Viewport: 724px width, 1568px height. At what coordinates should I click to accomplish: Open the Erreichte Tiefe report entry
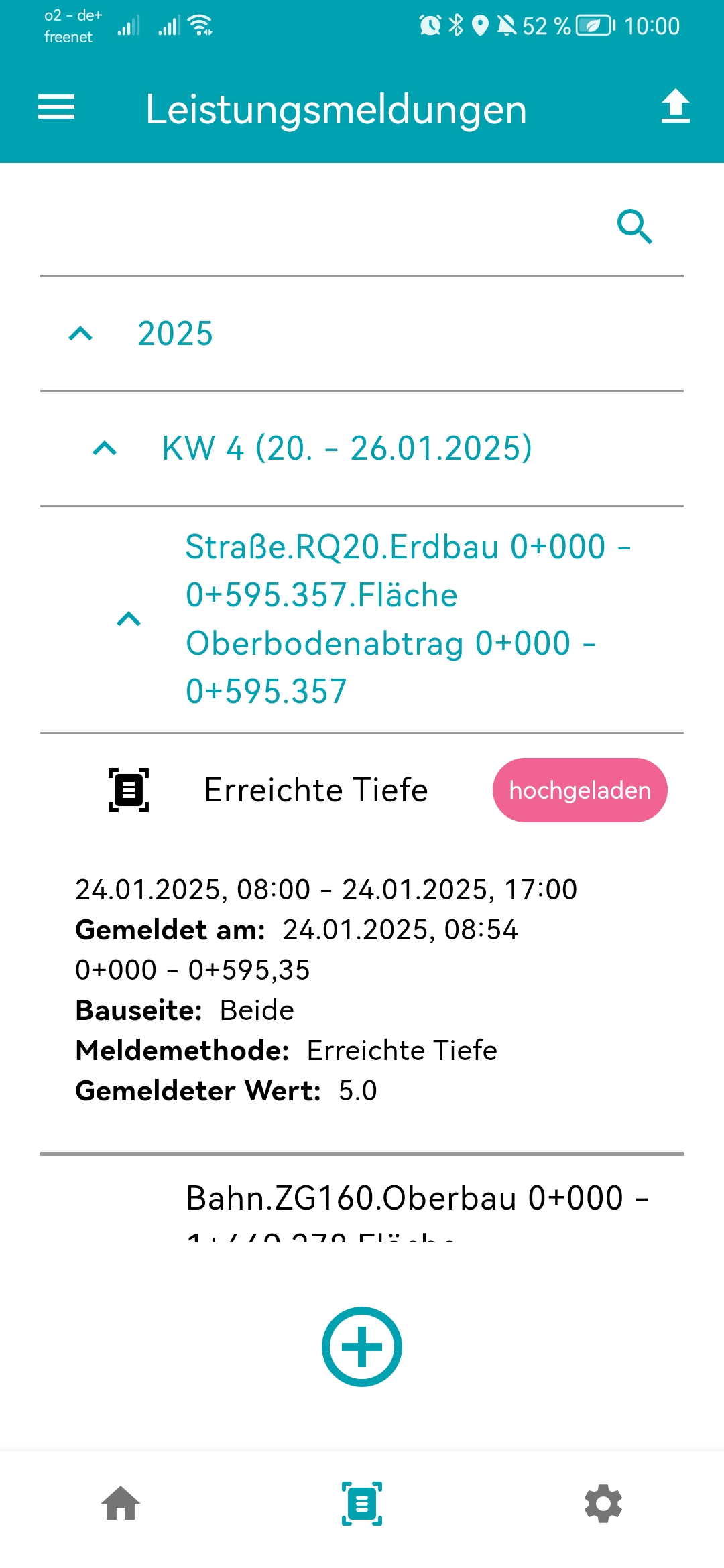click(315, 790)
